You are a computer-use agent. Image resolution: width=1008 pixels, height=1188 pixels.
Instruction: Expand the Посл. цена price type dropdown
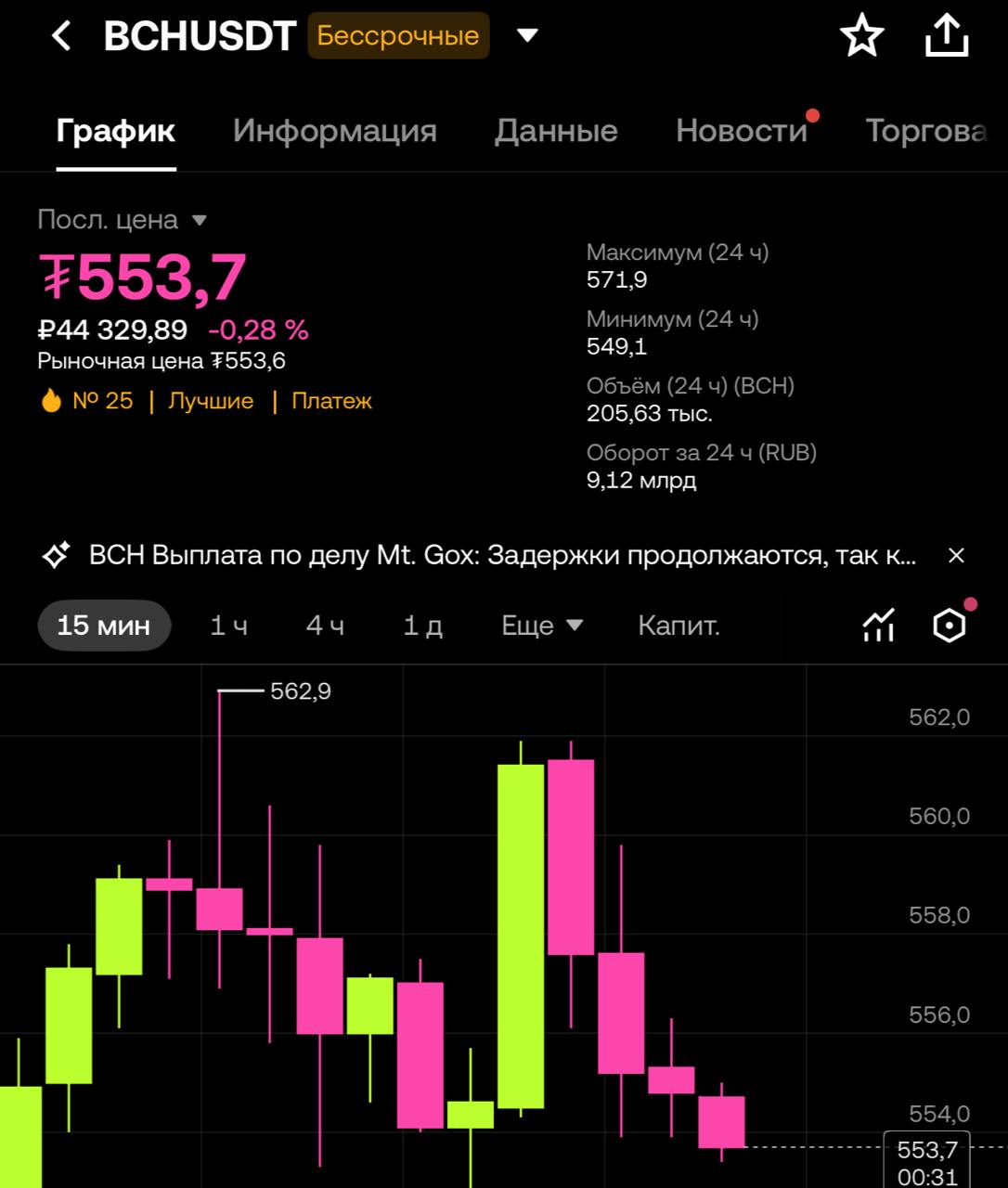click(199, 221)
